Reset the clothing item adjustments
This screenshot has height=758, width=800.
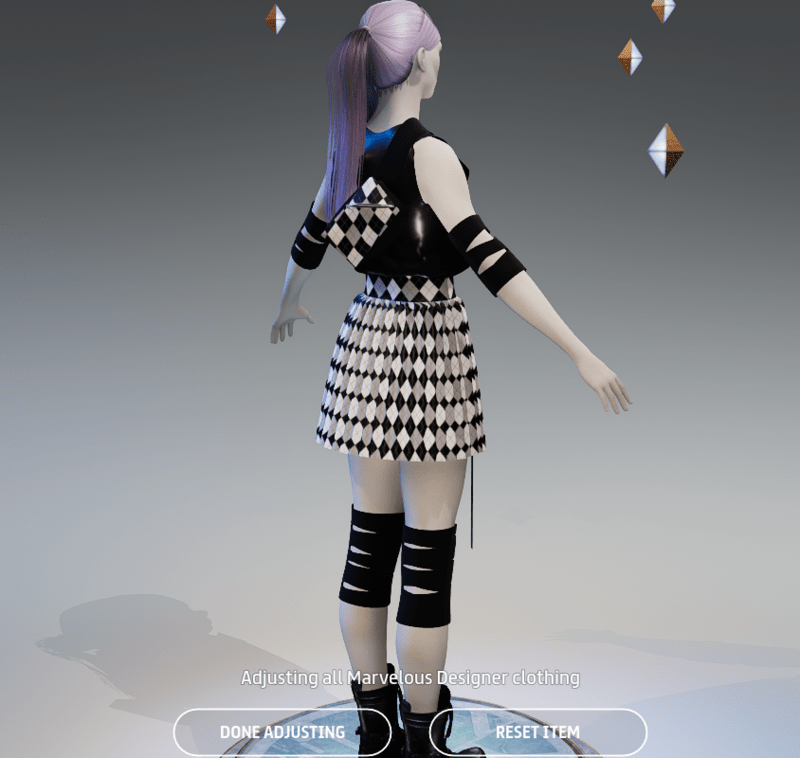coord(538,732)
